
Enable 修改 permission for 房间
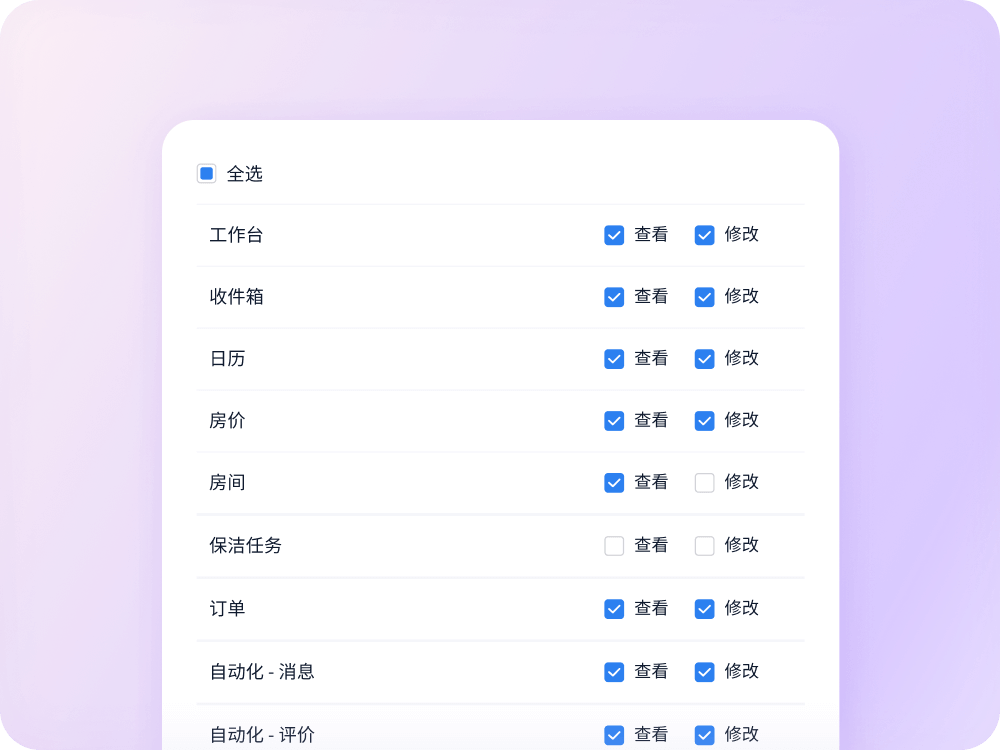coord(705,483)
